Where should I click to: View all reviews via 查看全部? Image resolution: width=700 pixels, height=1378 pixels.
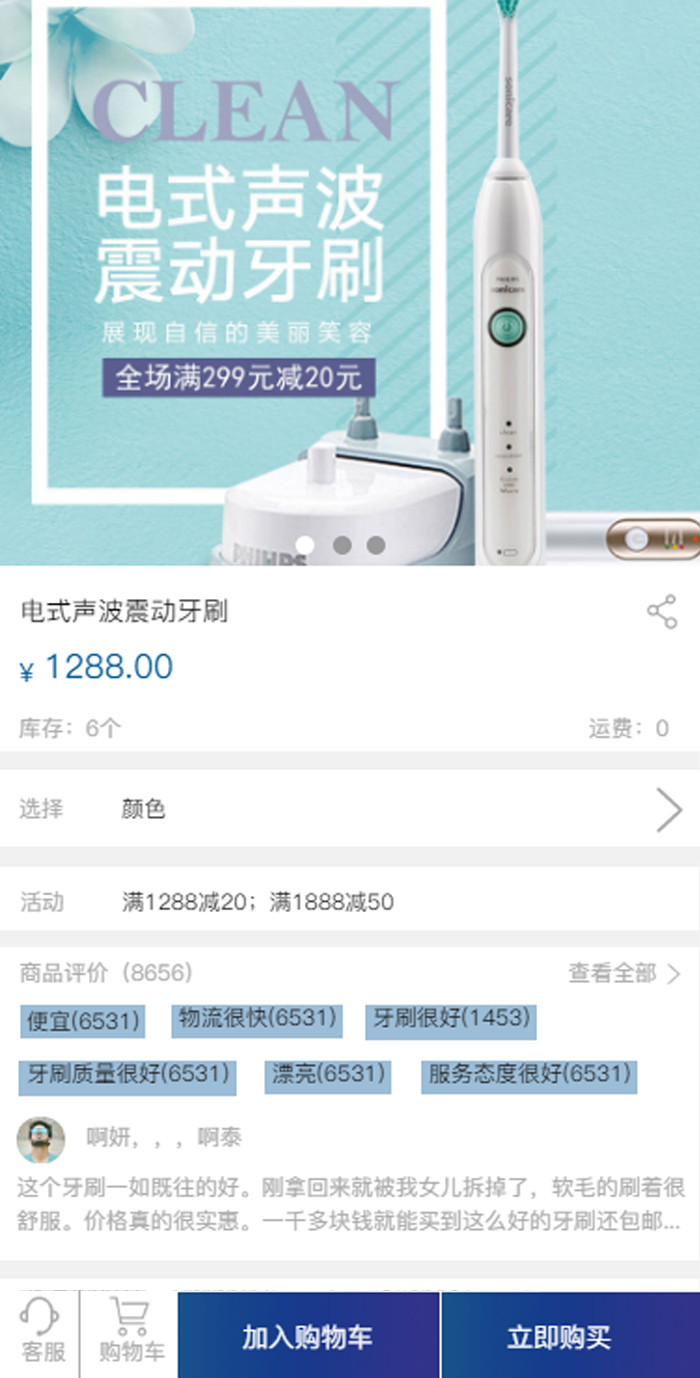pyautogui.click(x=624, y=973)
